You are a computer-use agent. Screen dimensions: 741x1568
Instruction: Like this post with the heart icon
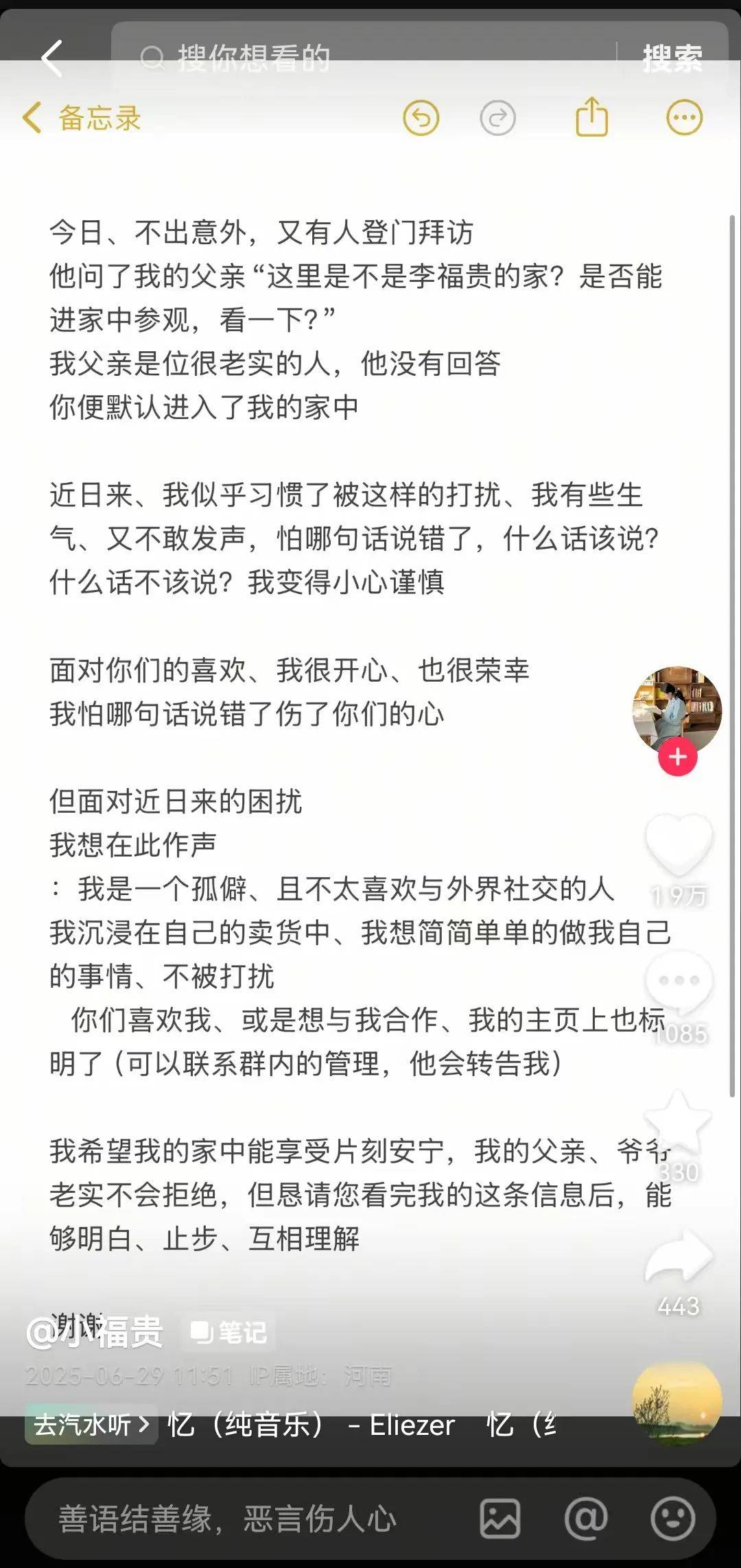pyautogui.click(x=679, y=844)
